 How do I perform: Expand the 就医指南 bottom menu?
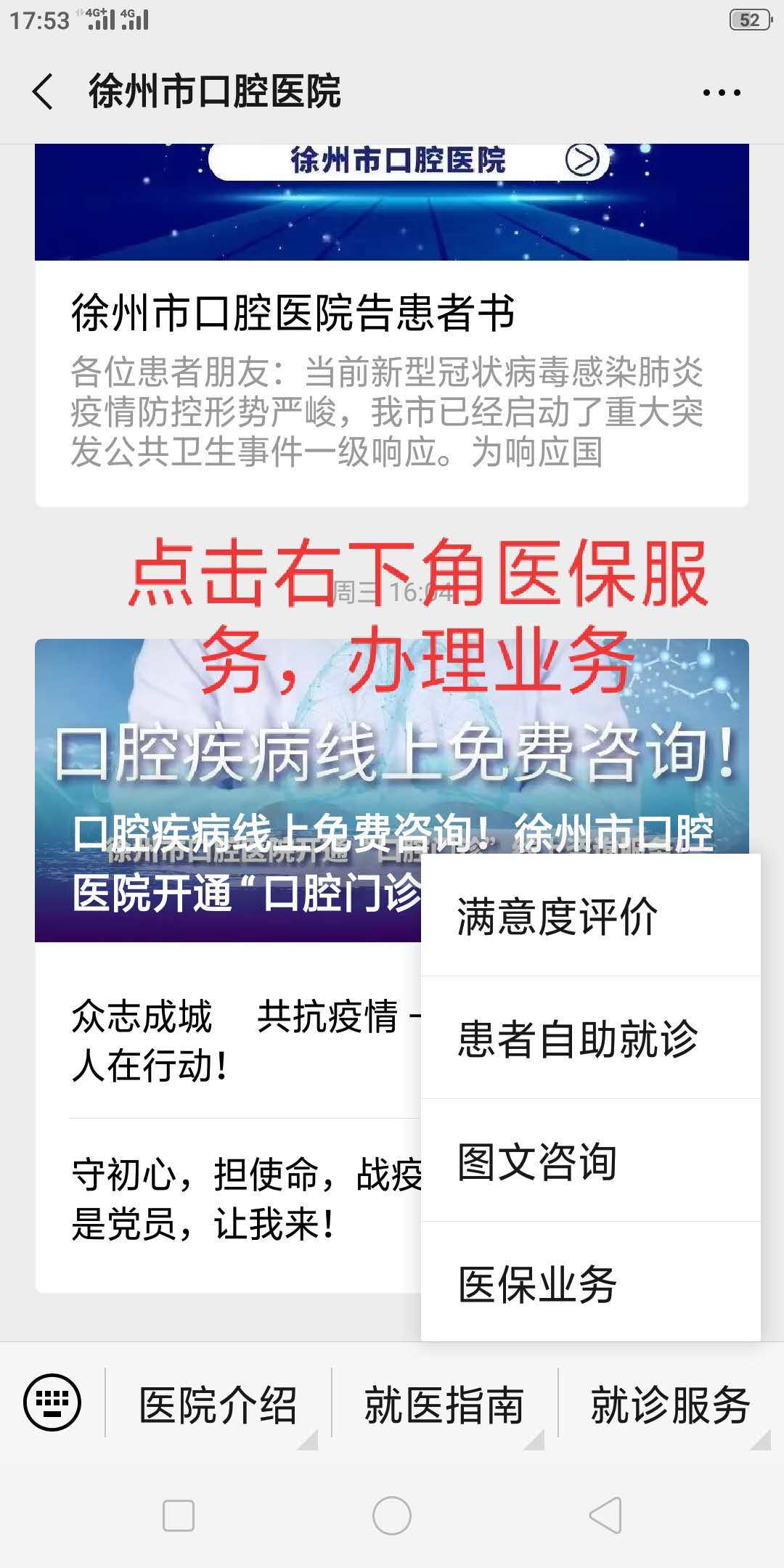444,1405
